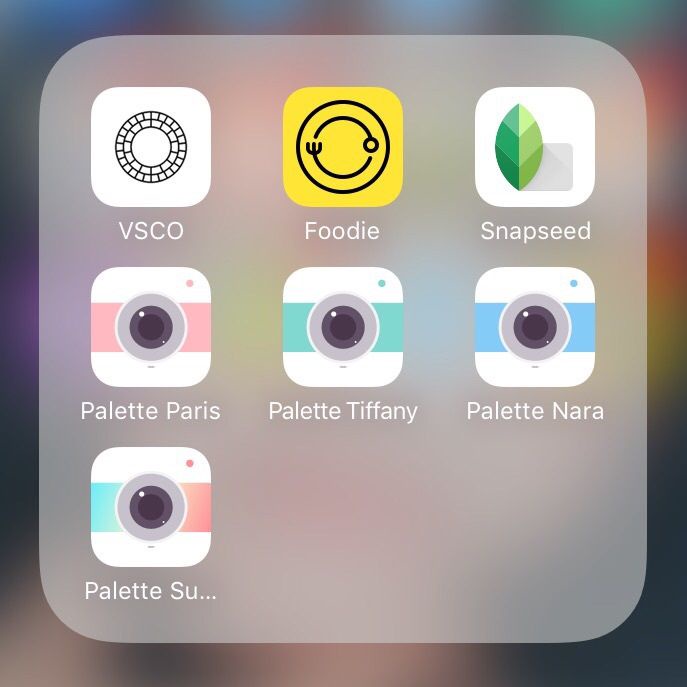Open the VSCO app
Screen dimensions: 687x687
pyautogui.click(x=151, y=147)
